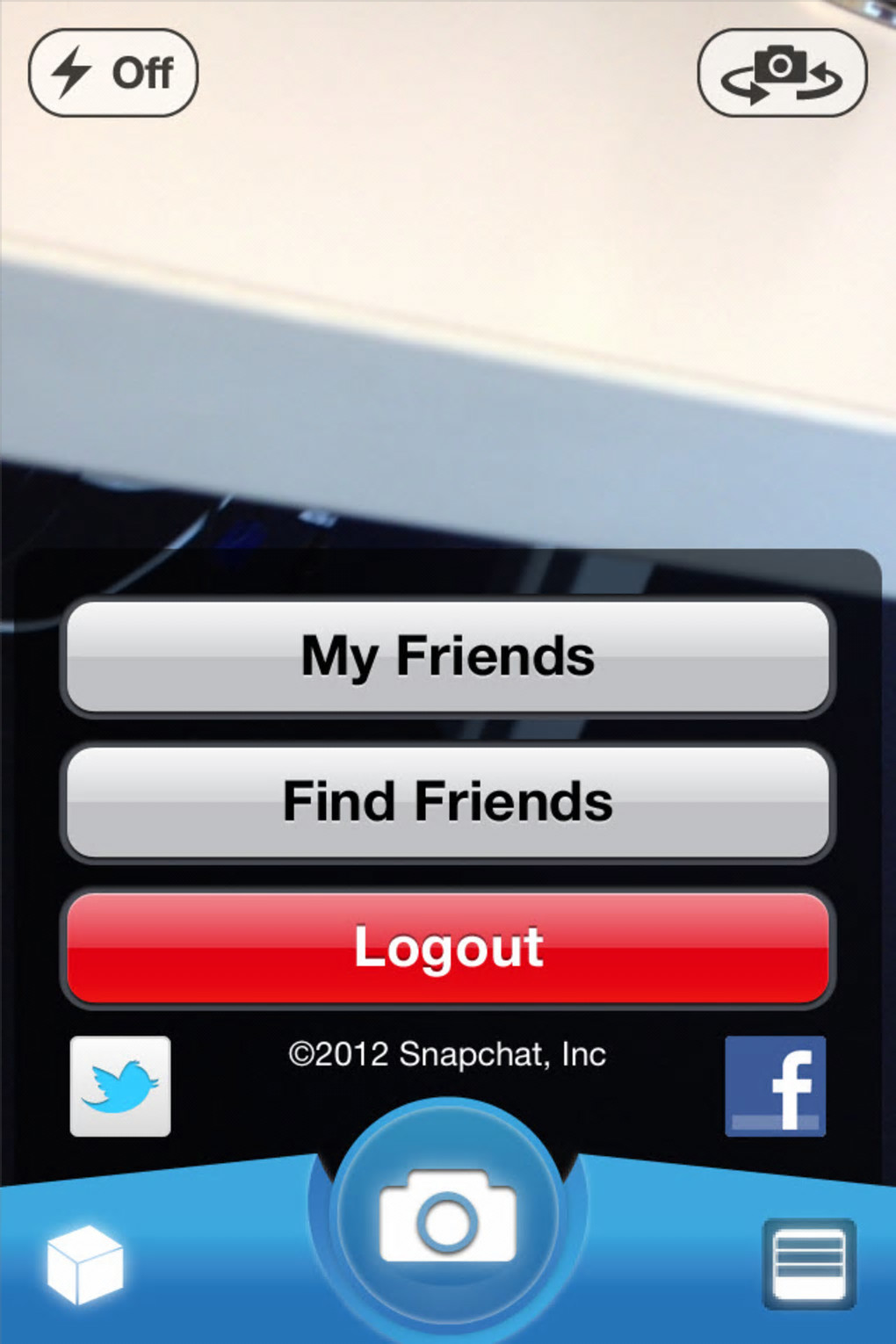
Task: Toggle the flash Off button
Action: 113,73
